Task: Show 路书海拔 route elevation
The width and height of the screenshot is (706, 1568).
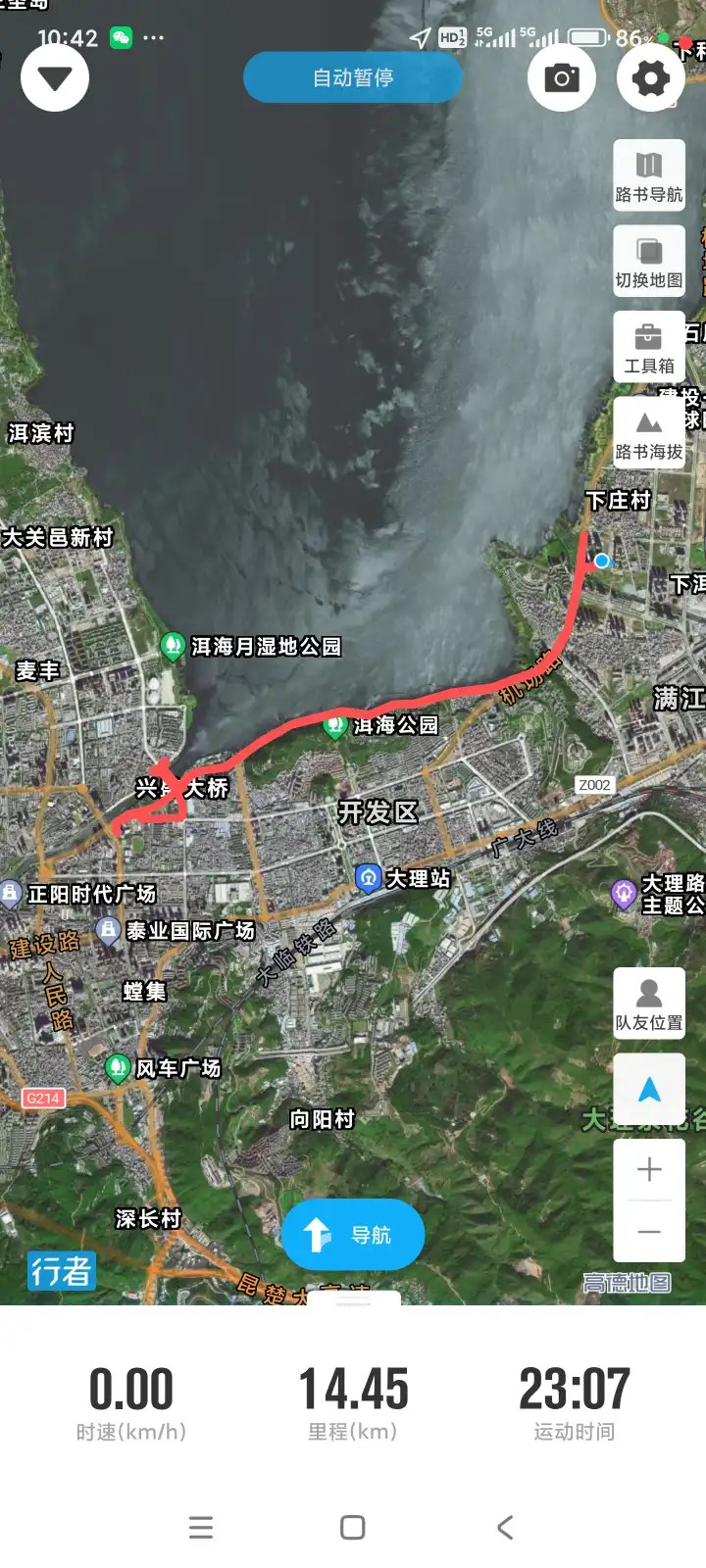Action: (x=649, y=432)
